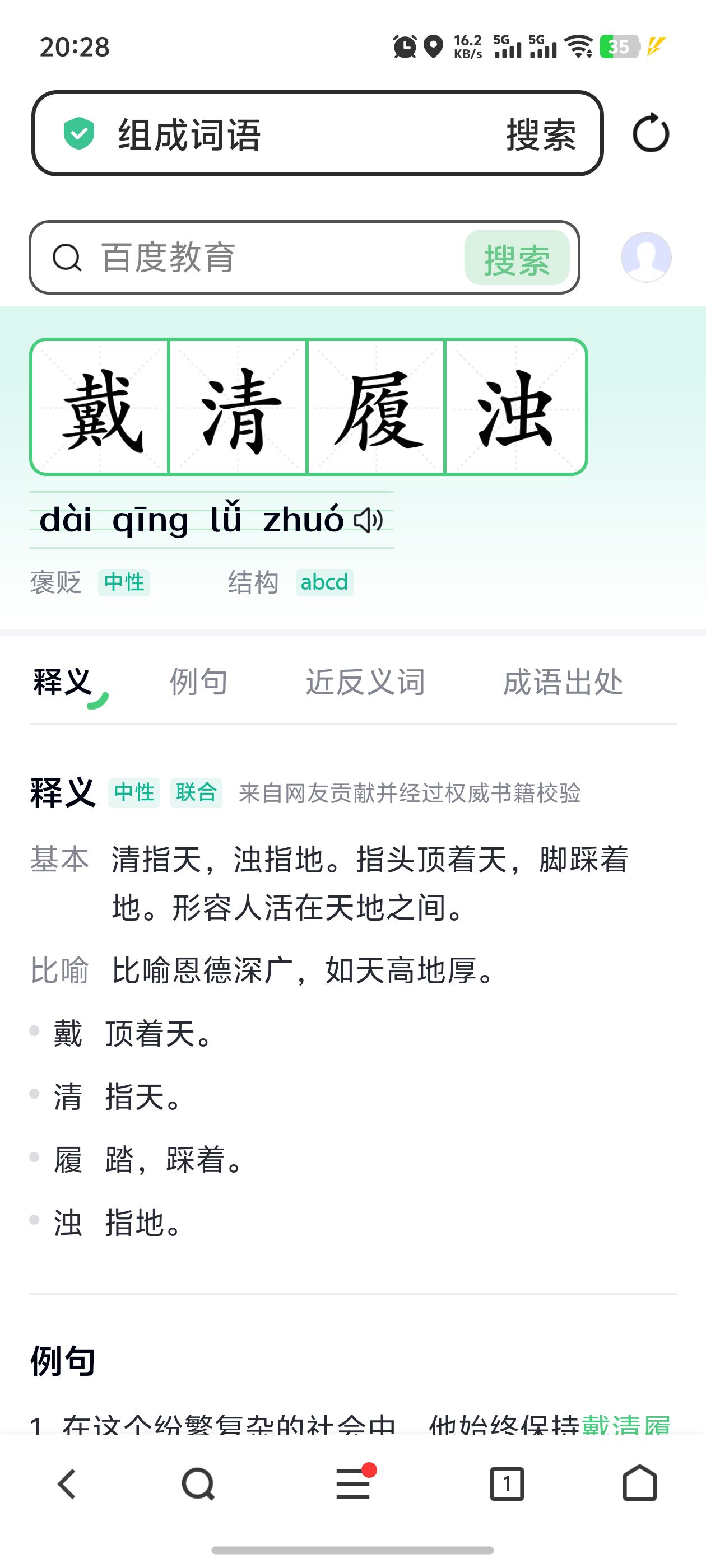Play the pronunciation audio for dài qīng lǚ zhuó
The height and width of the screenshot is (1568, 706).
369,520
